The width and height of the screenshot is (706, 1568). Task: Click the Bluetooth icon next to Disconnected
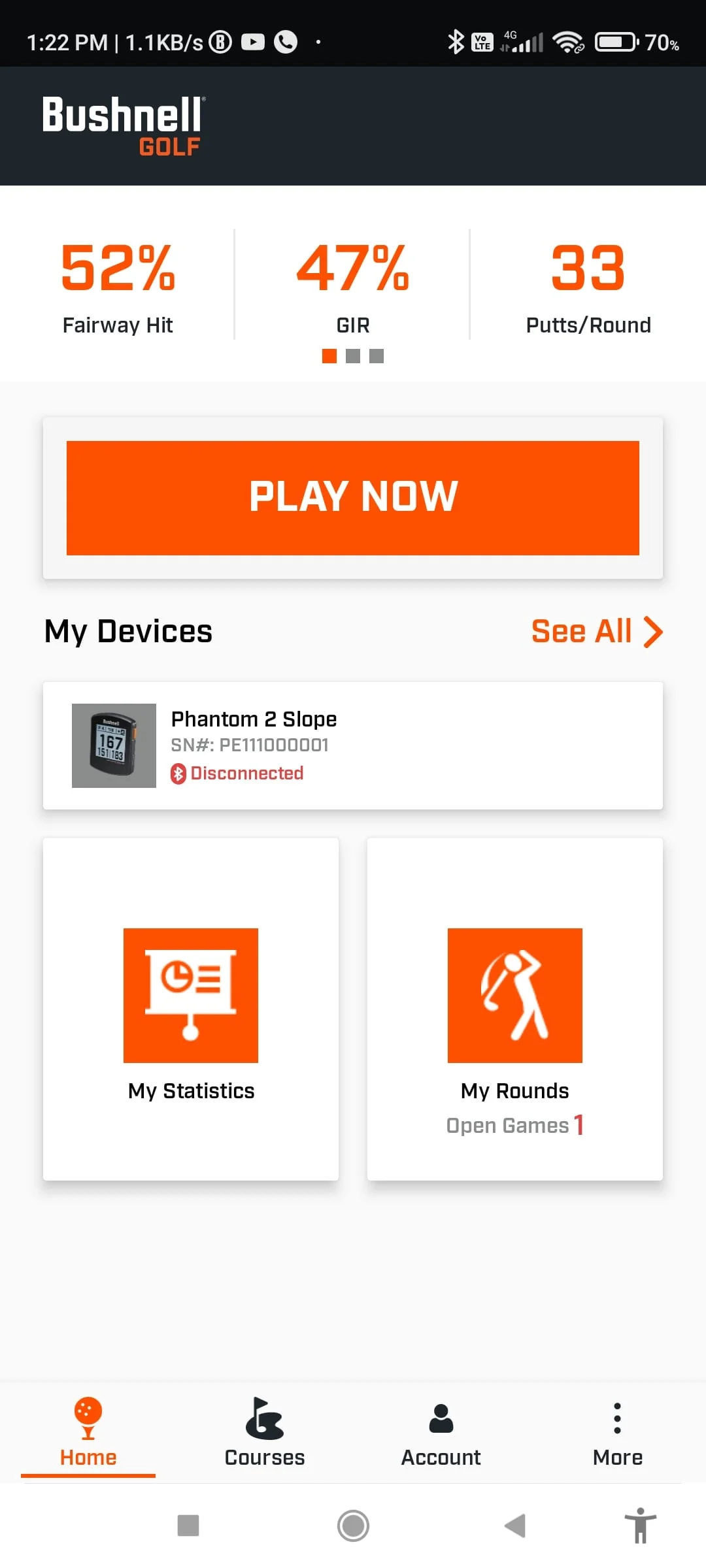point(178,773)
